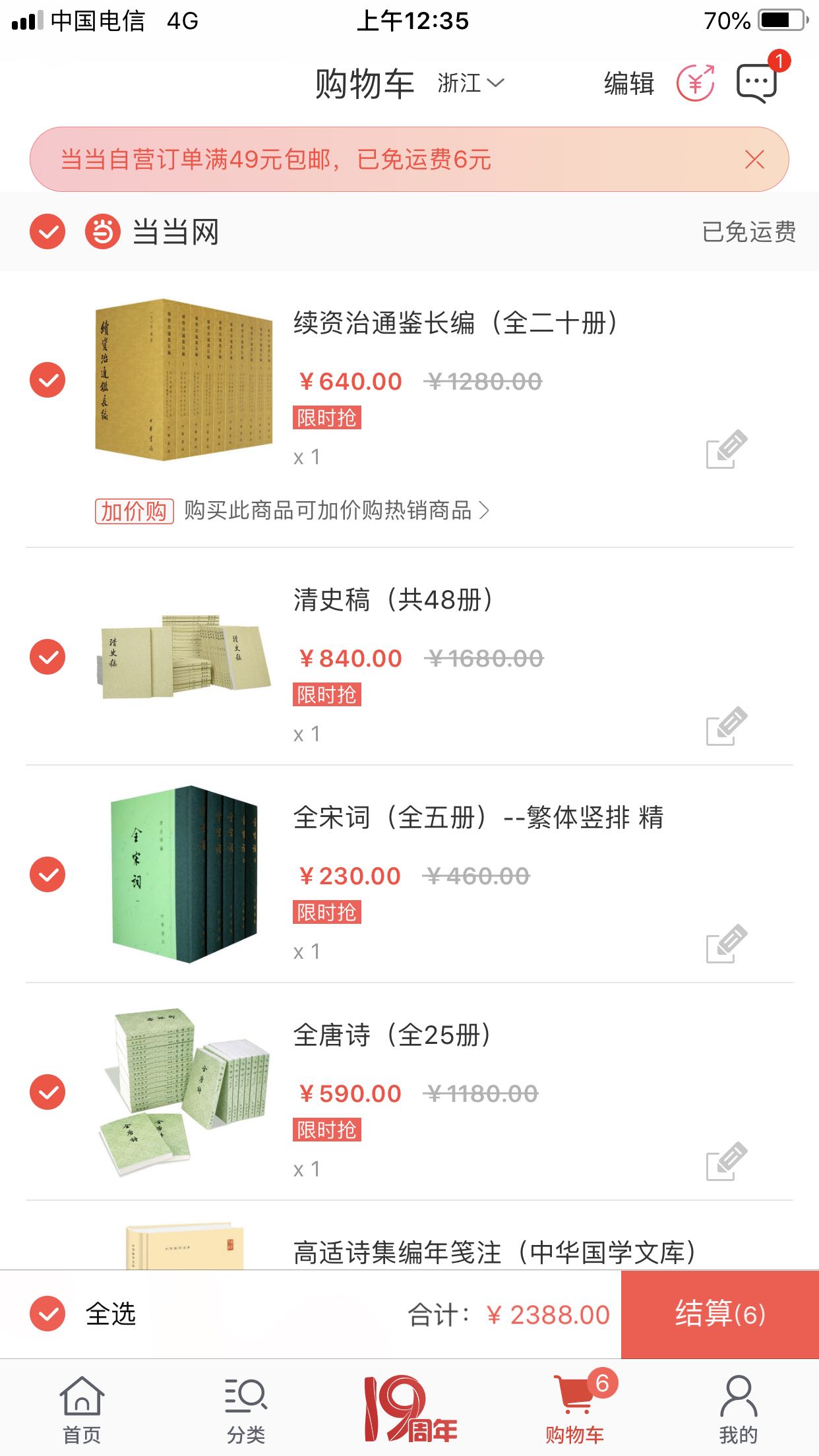
Task: Edit the 全唐诗 cart item
Action: [x=726, y=1162]
